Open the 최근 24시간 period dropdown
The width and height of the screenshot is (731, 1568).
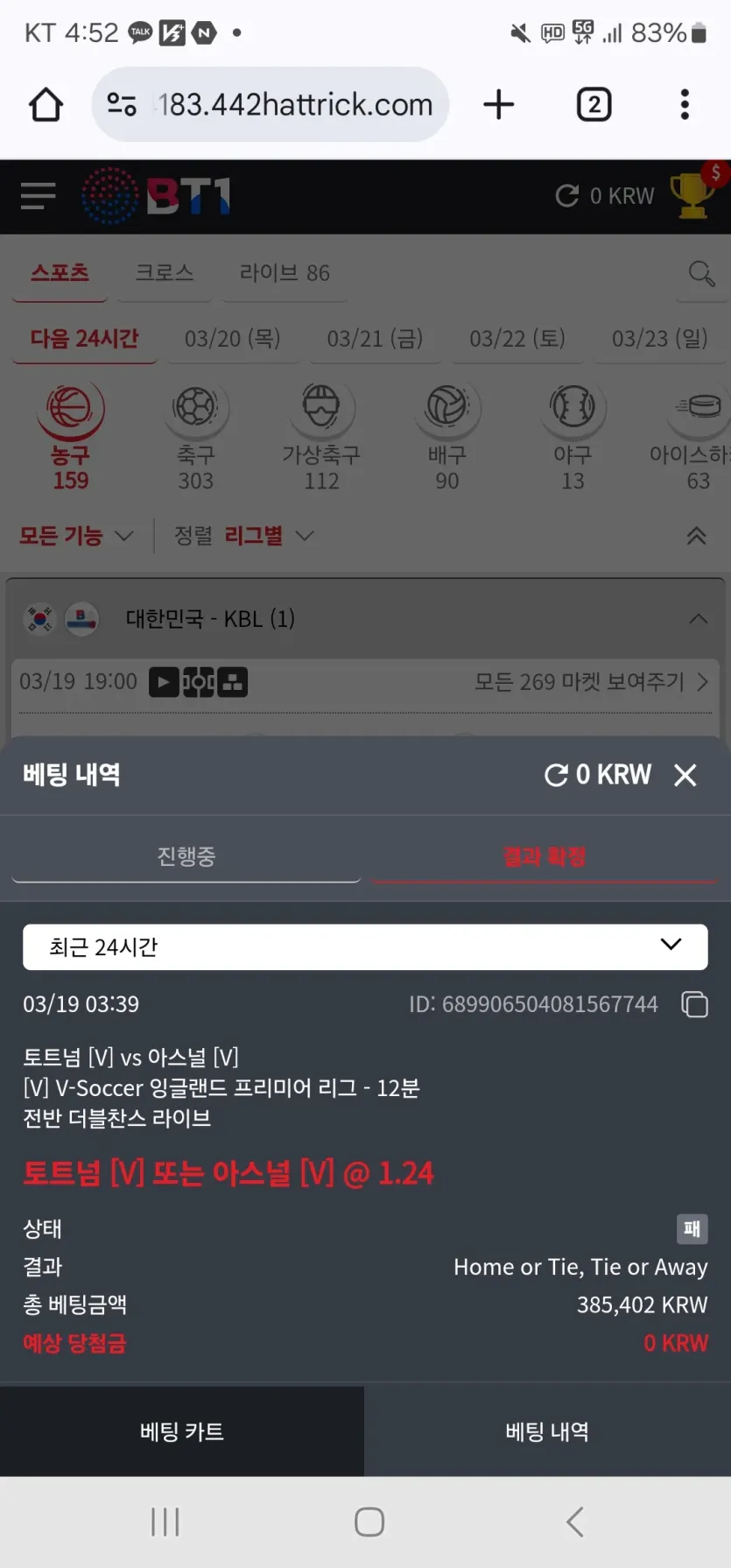click(x=365, y=946)
